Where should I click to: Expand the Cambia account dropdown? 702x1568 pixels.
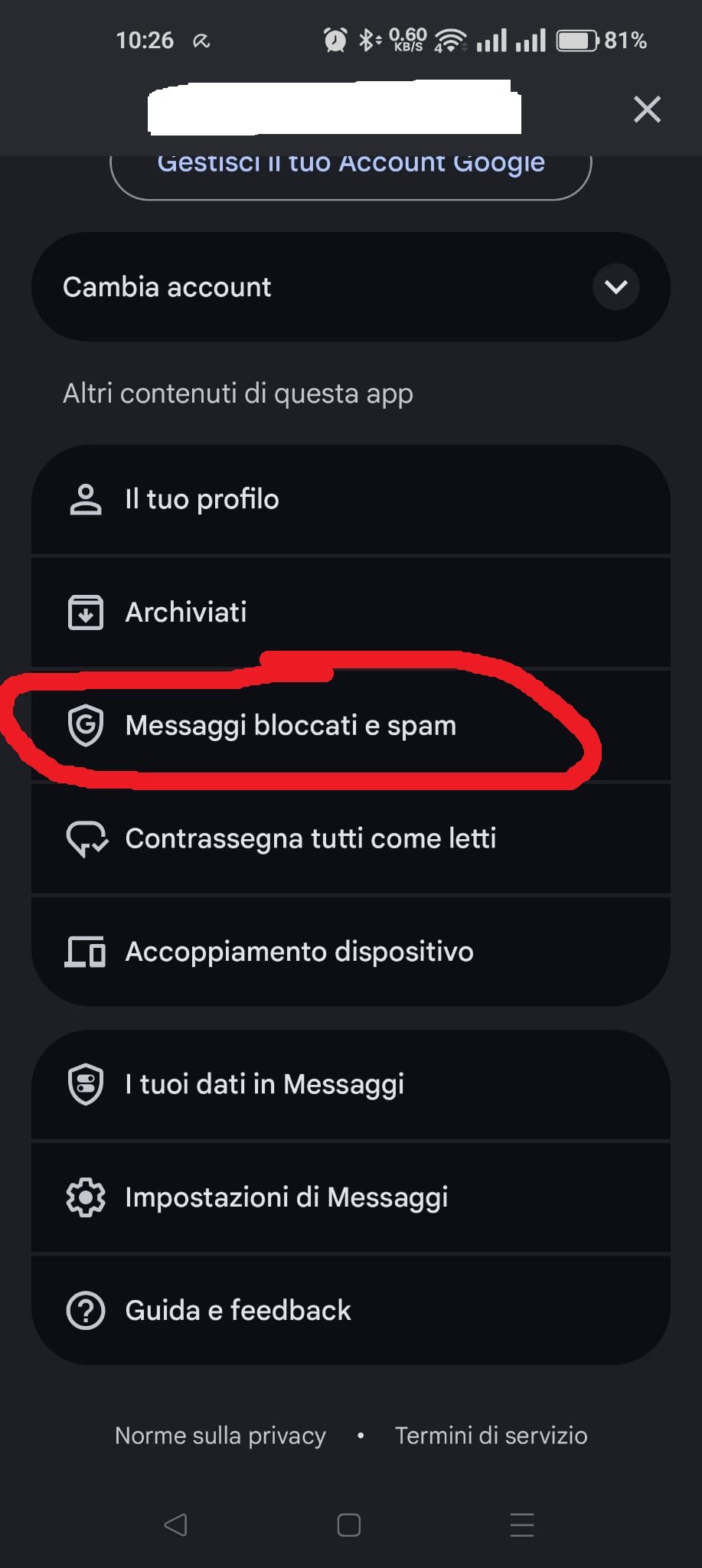click(615, 287)
